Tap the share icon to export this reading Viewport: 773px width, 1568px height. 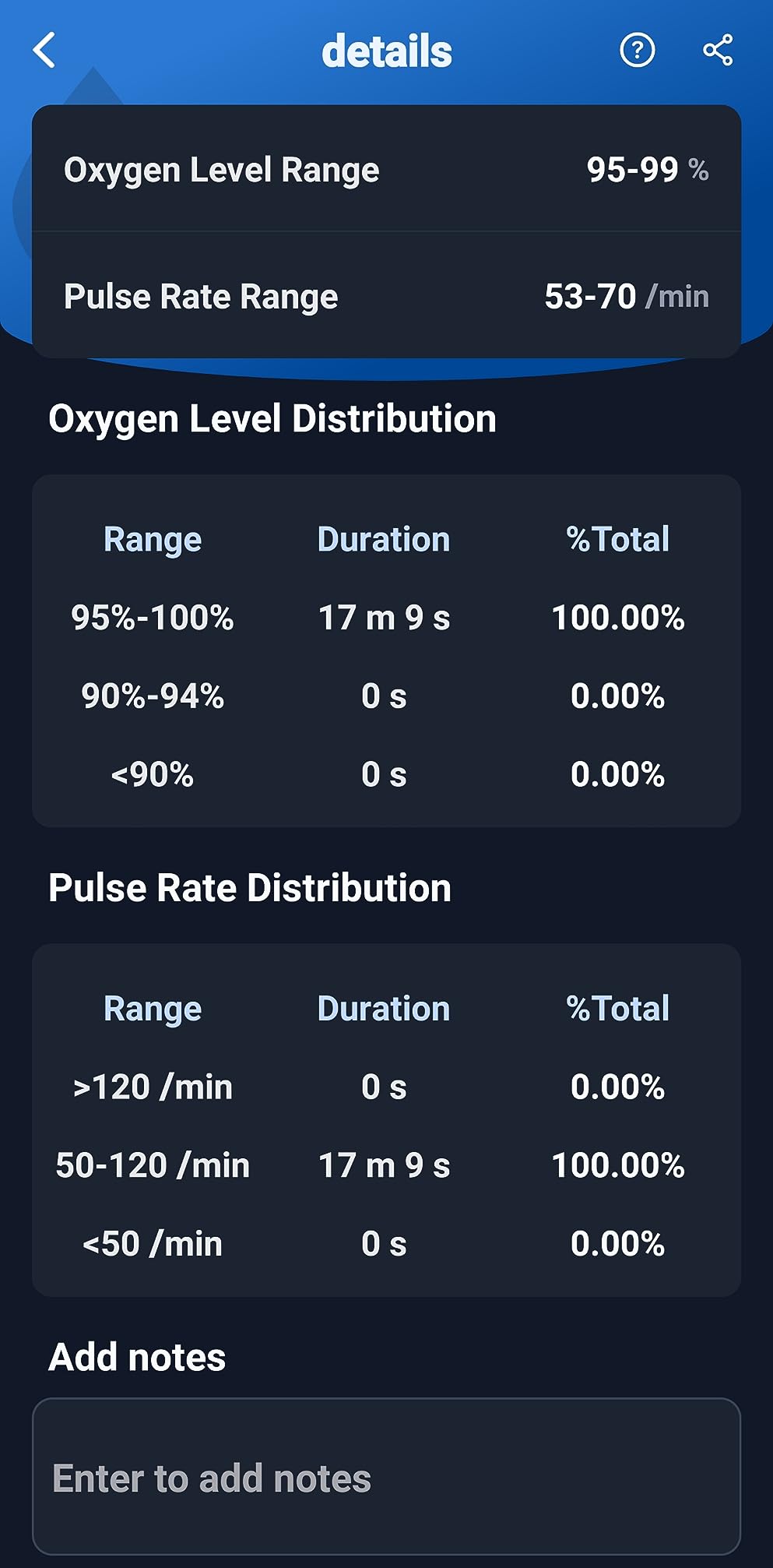coord(717,51)
